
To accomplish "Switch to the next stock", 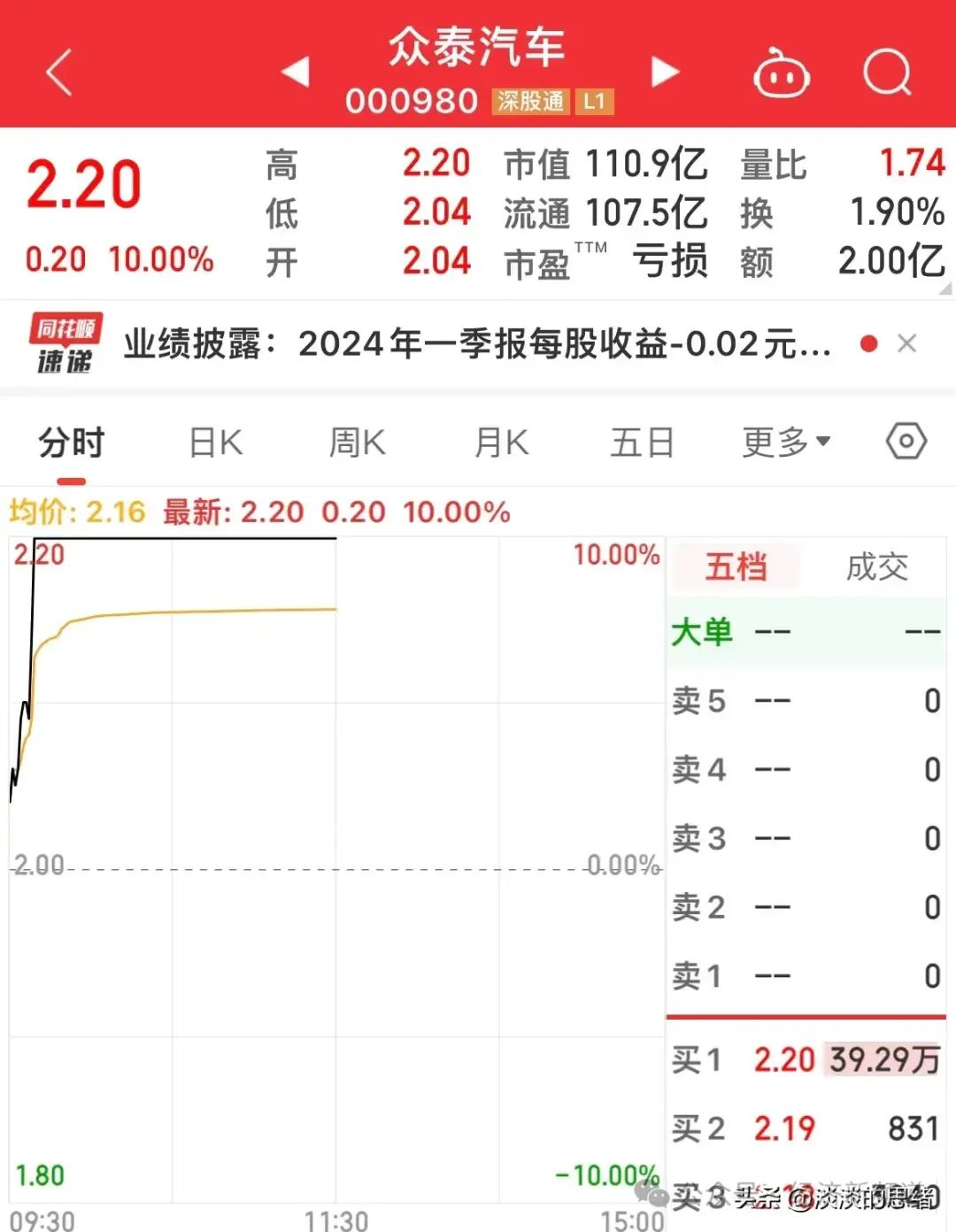I will pos(665,73).
